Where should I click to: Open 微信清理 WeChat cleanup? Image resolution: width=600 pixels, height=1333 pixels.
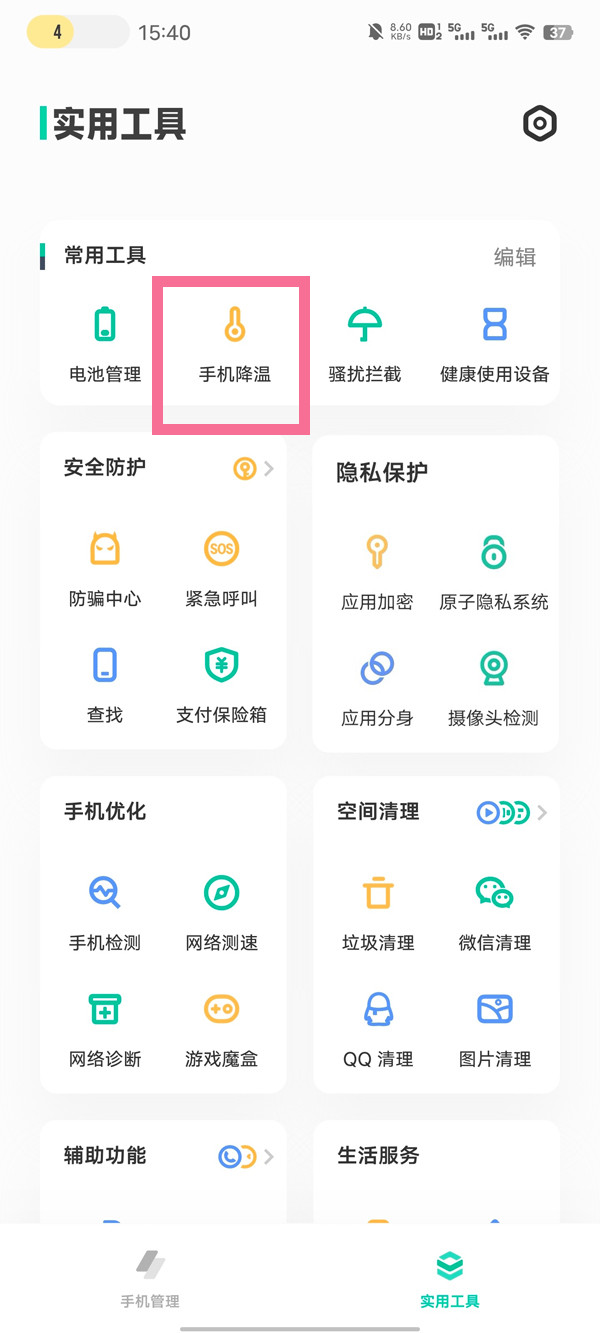[x=494, y=913]
